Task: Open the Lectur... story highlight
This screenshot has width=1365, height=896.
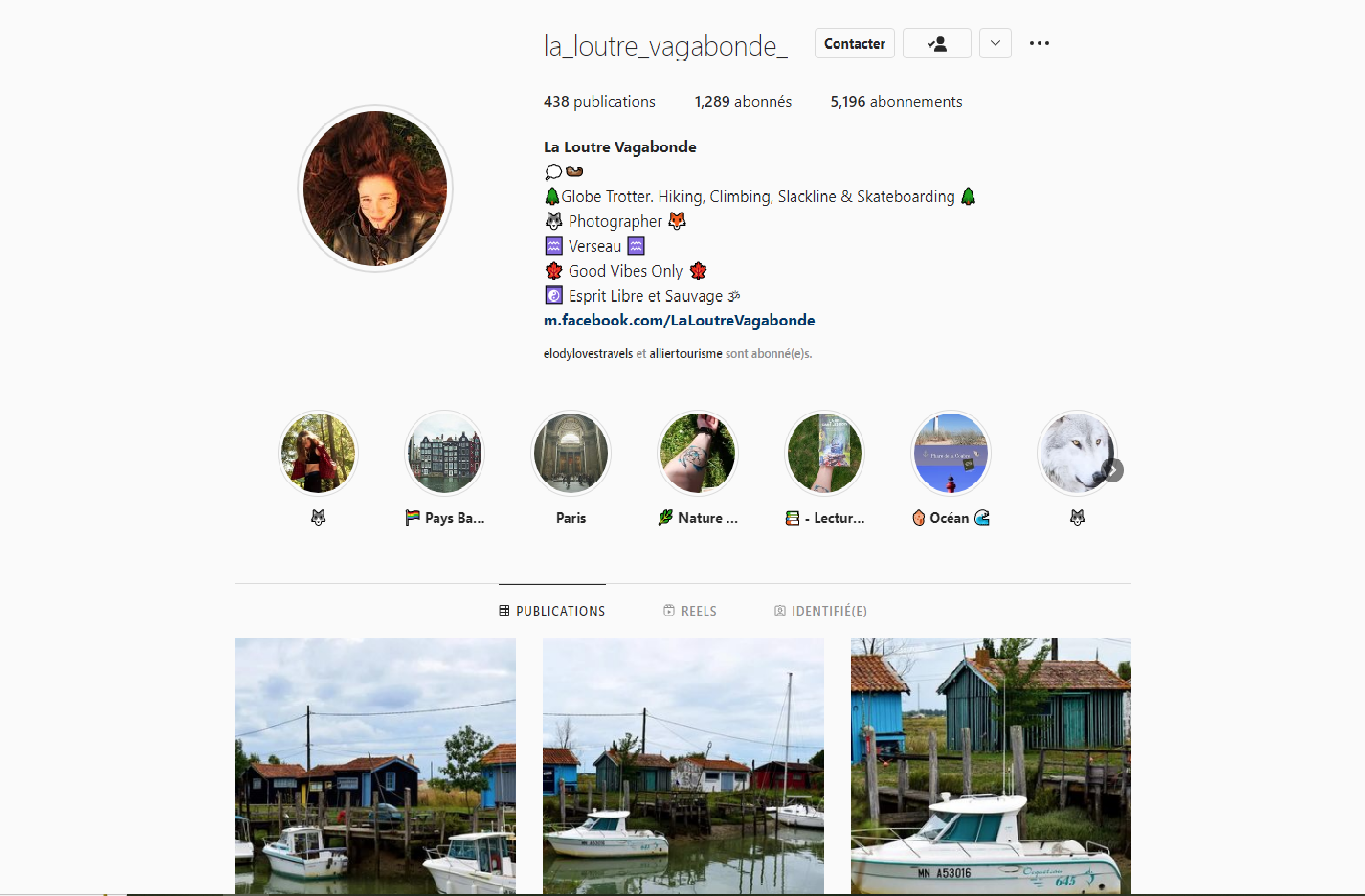Action: (x=824, y=454)
